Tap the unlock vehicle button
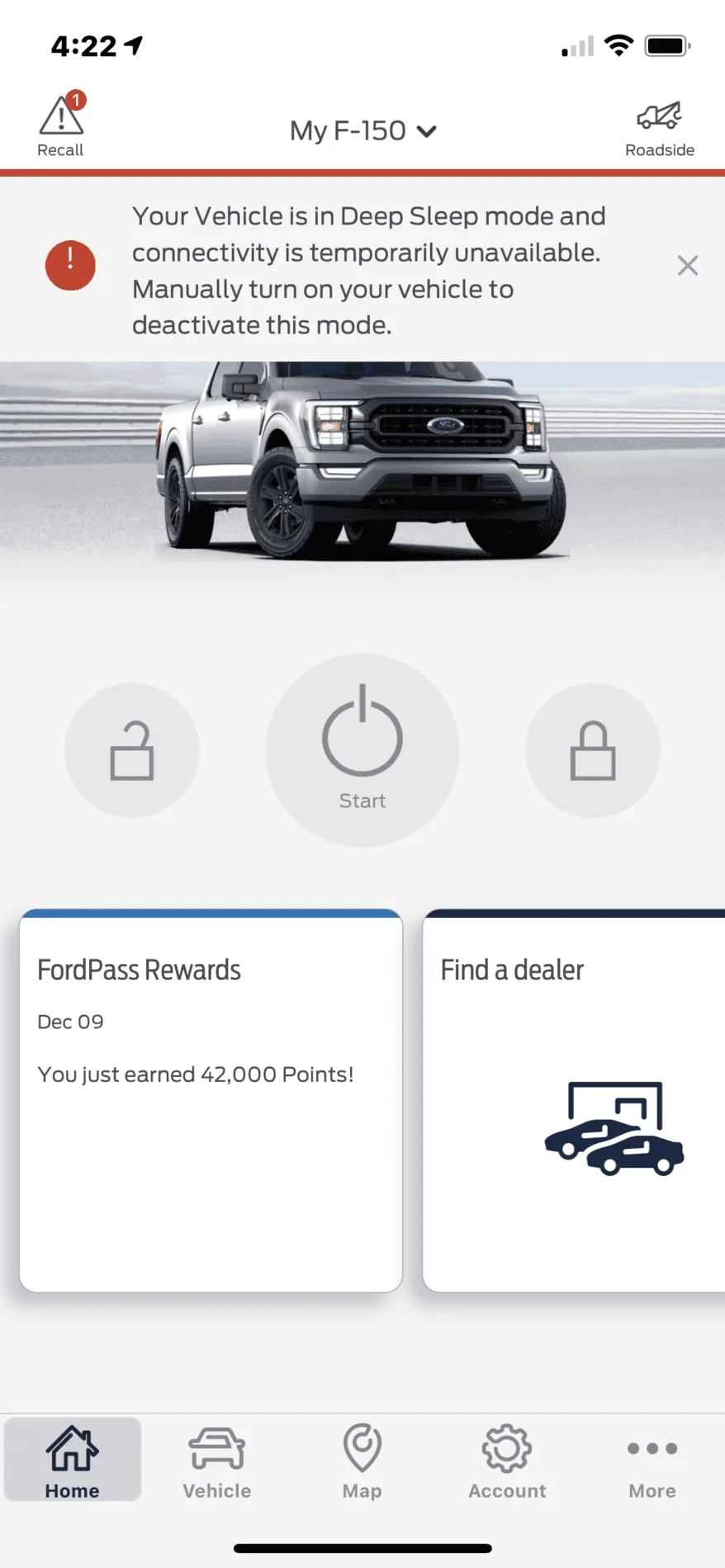The image size is (725, 1568). tap(132, 750)
